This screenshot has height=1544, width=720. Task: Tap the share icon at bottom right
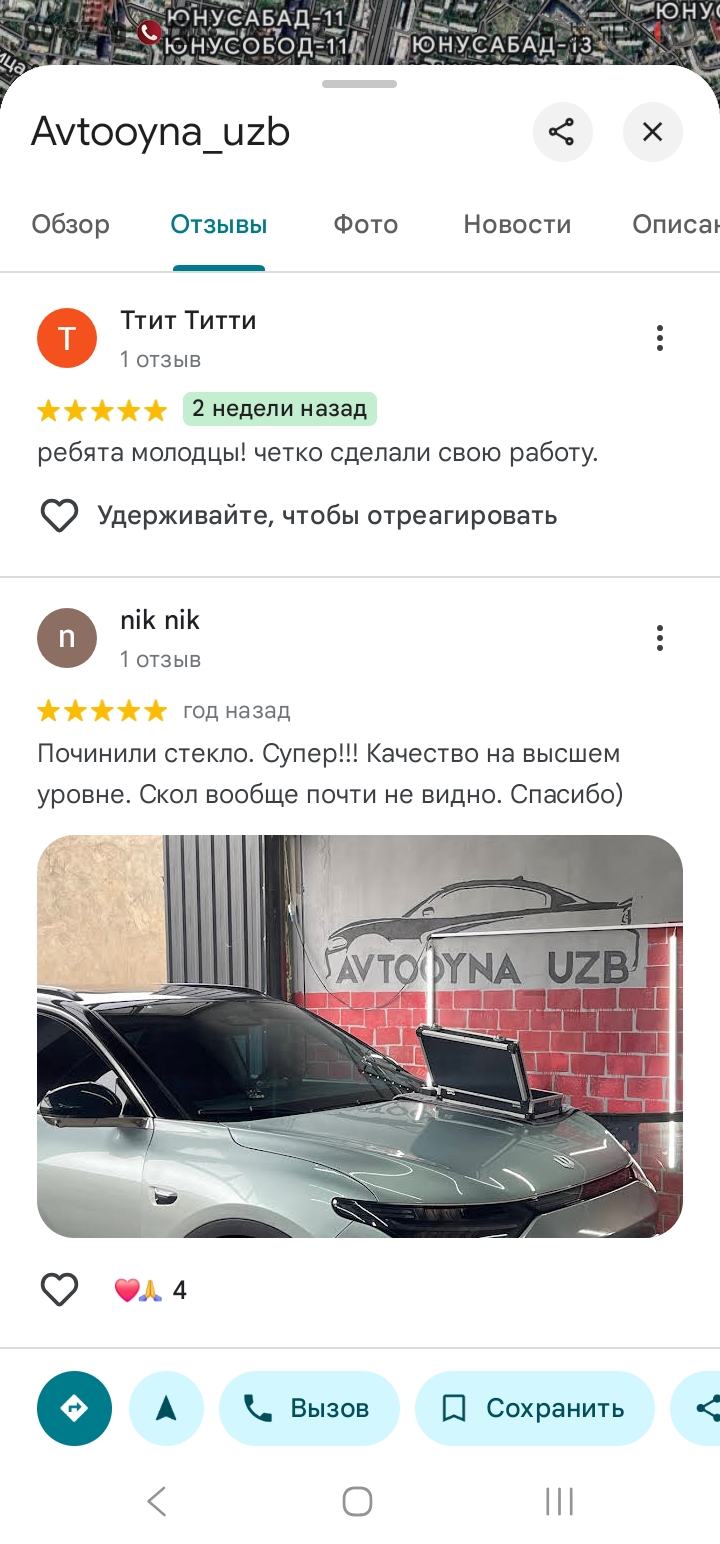pos(706,1407)
